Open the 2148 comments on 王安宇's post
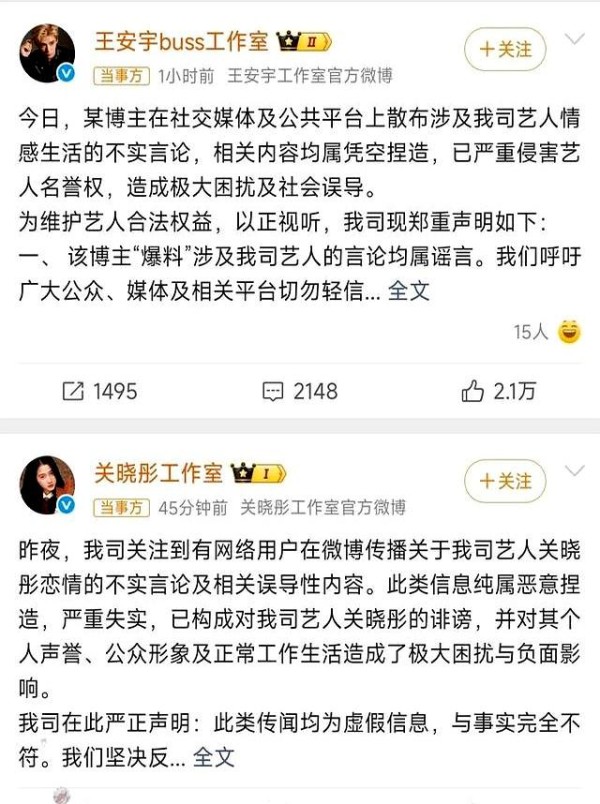 300,391
